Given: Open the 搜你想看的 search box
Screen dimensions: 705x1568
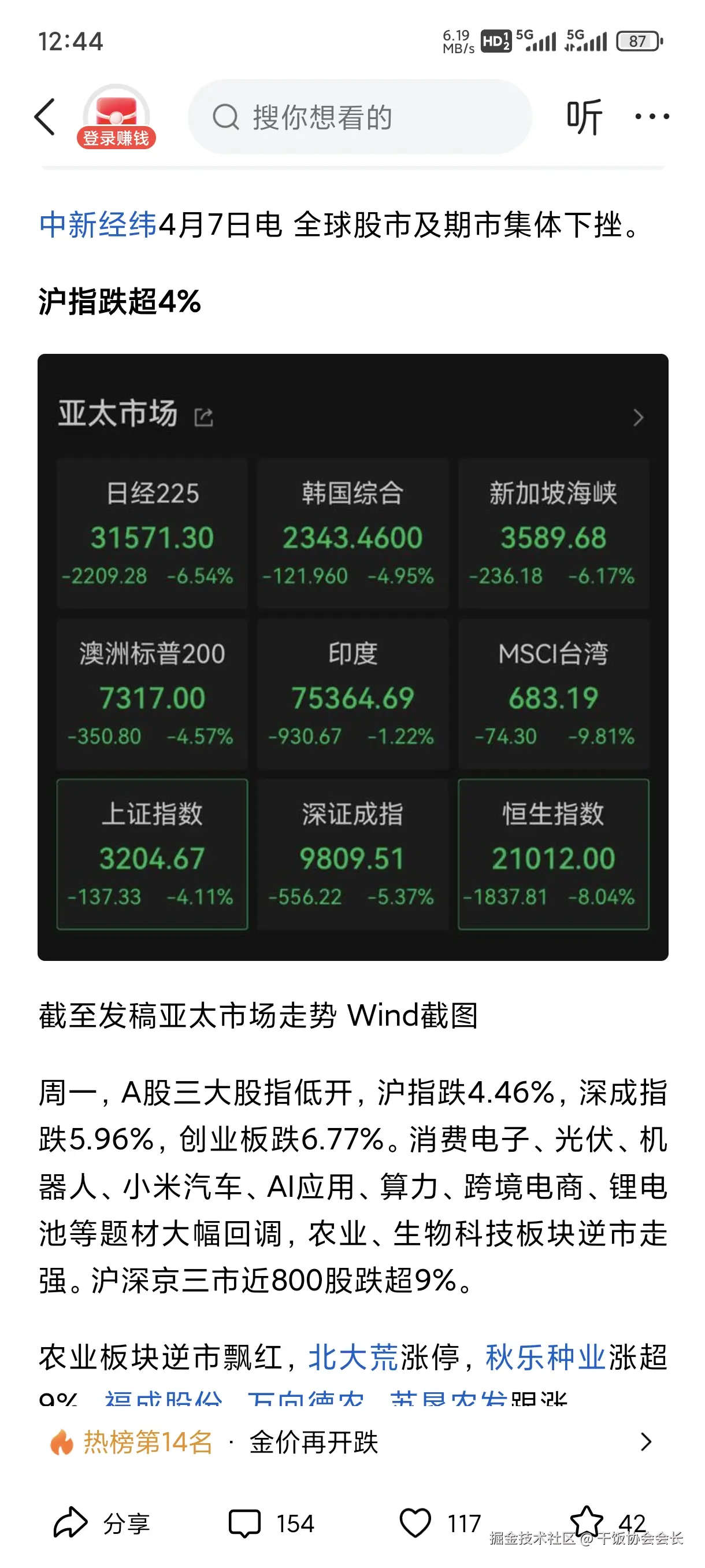Looking at the screenshot, I should (359, 117).
